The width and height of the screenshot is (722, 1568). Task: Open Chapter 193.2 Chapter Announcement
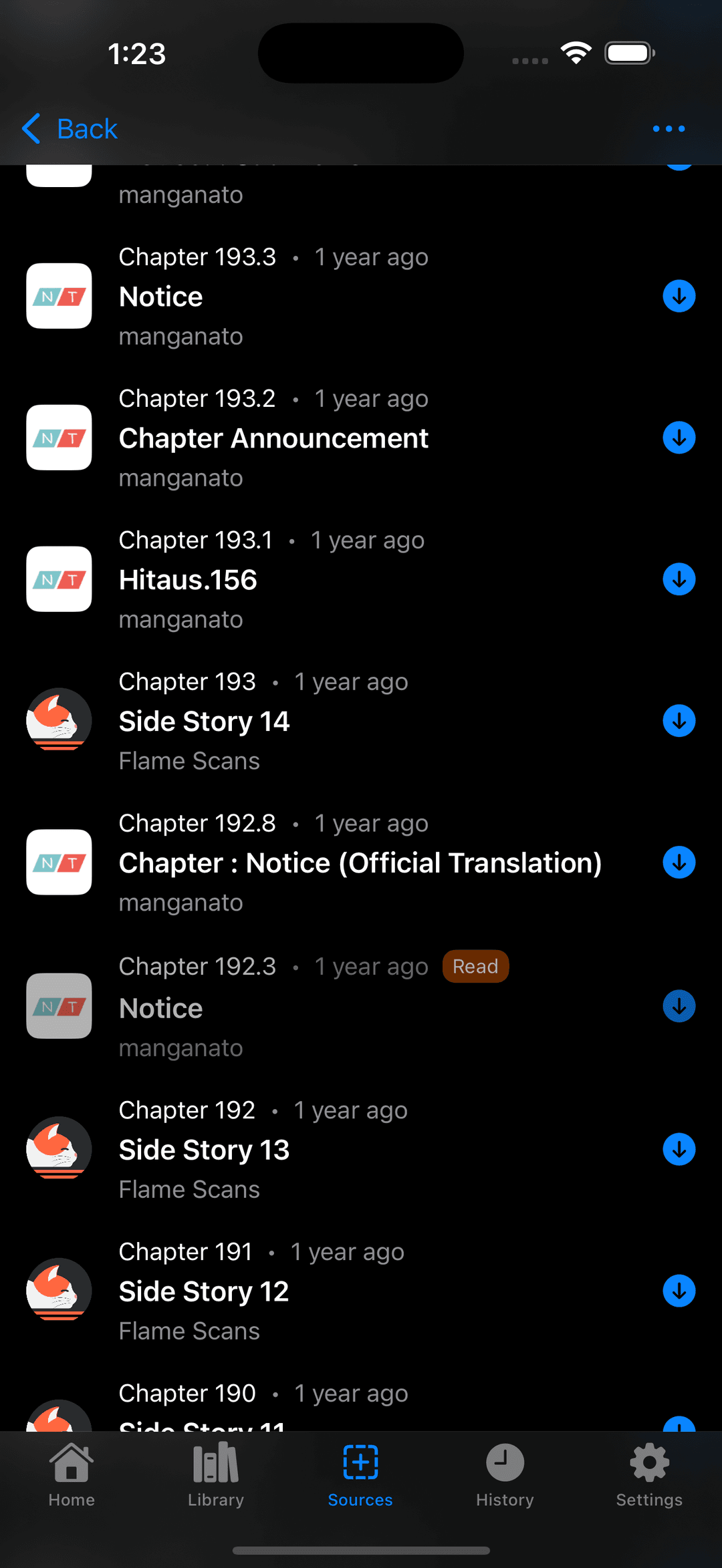(273, 438)
